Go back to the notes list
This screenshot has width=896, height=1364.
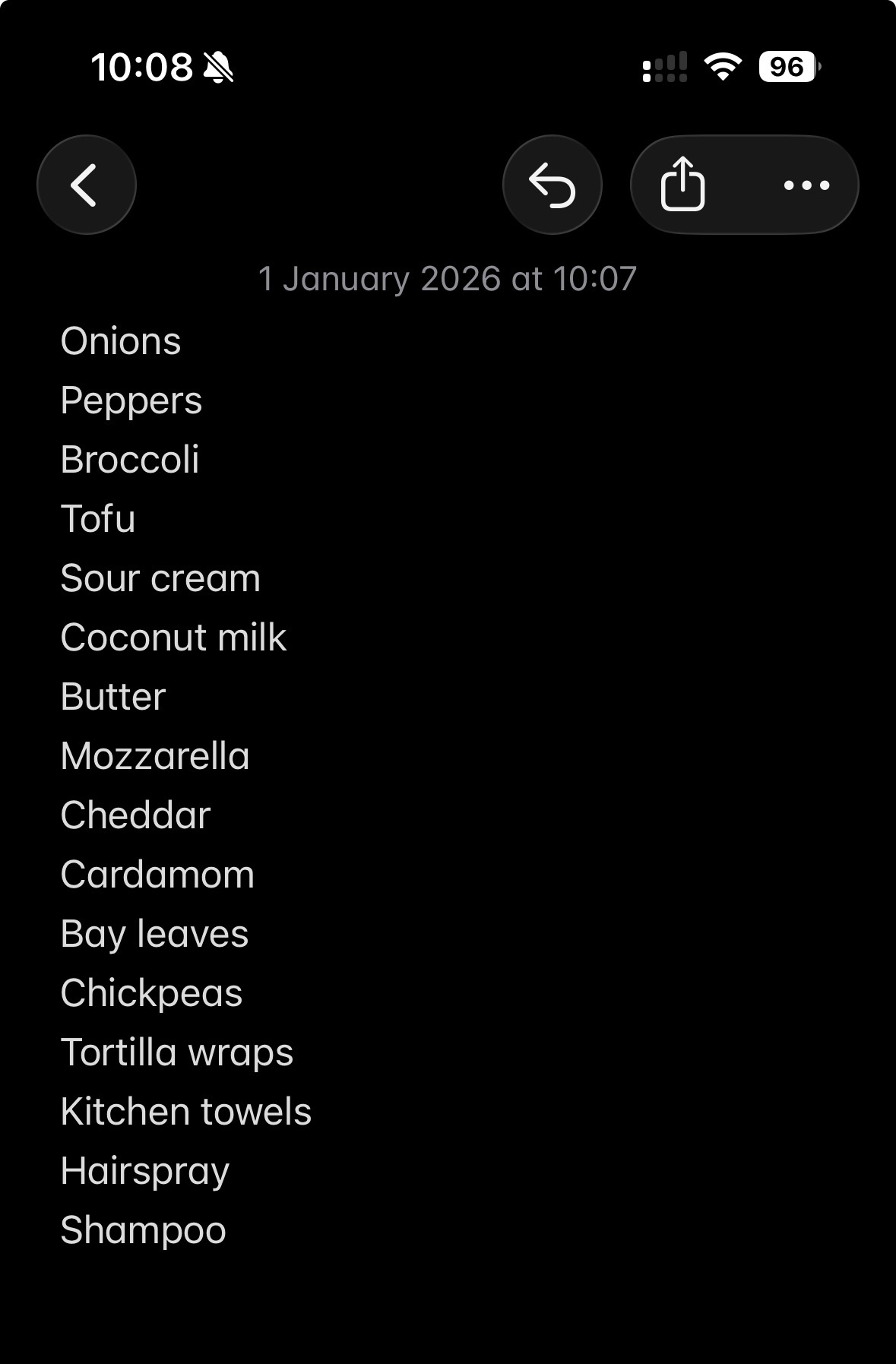(86, 185)
